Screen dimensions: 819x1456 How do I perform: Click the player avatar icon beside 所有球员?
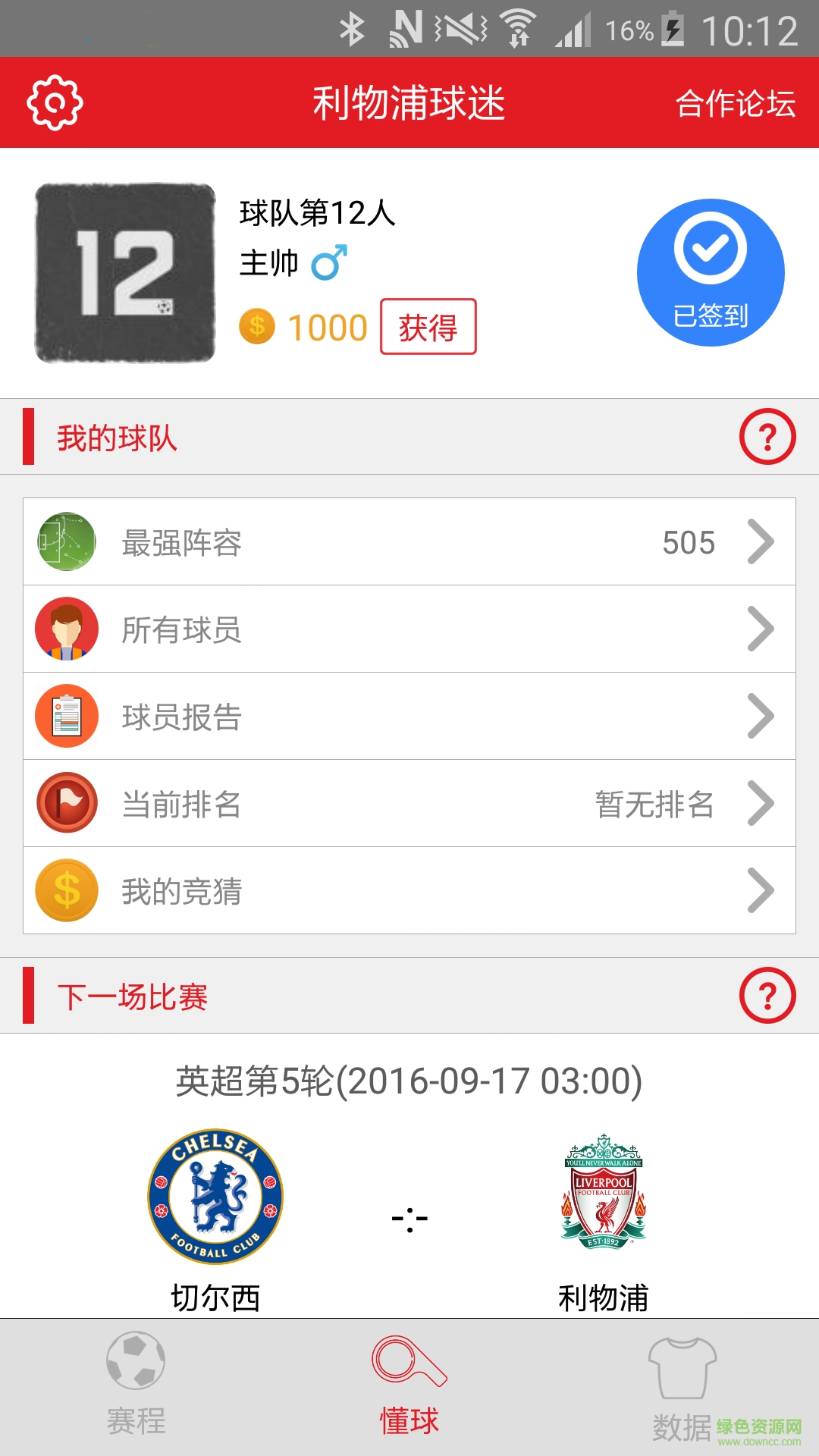67,629
